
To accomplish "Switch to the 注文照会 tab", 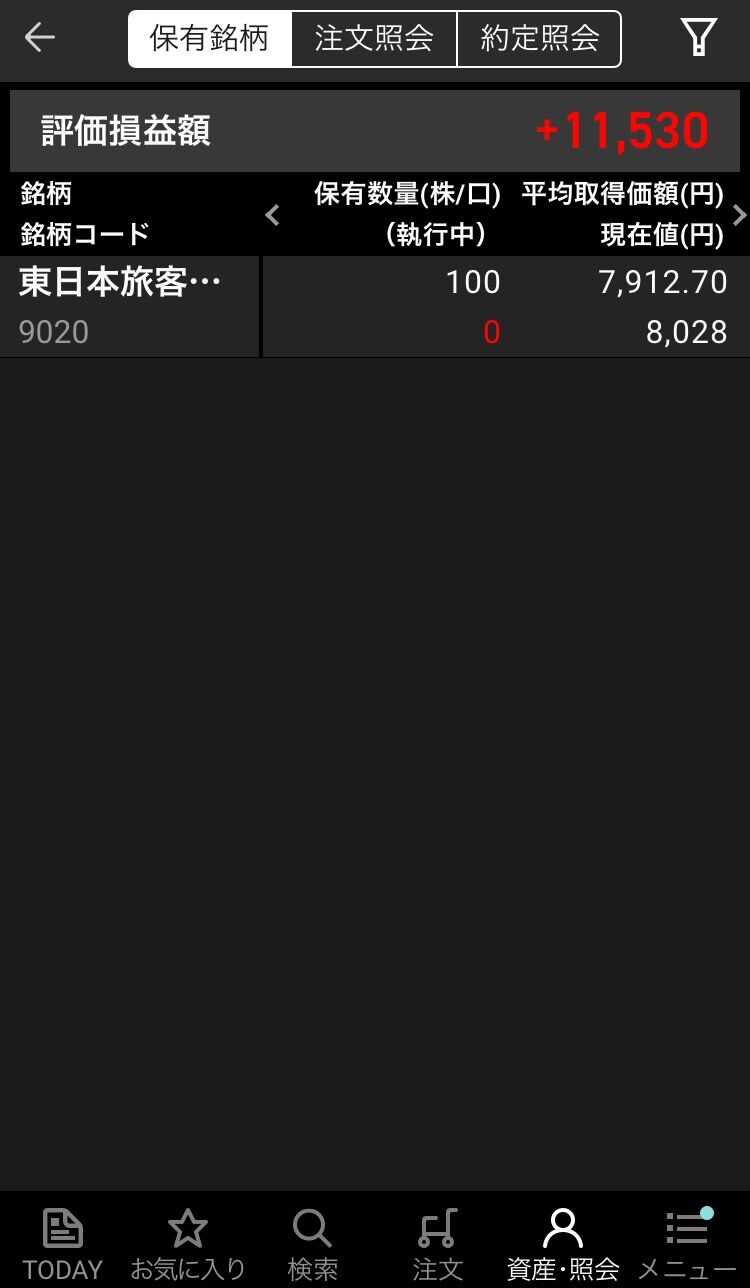I will pyautogui.click(x=374, y=39).
